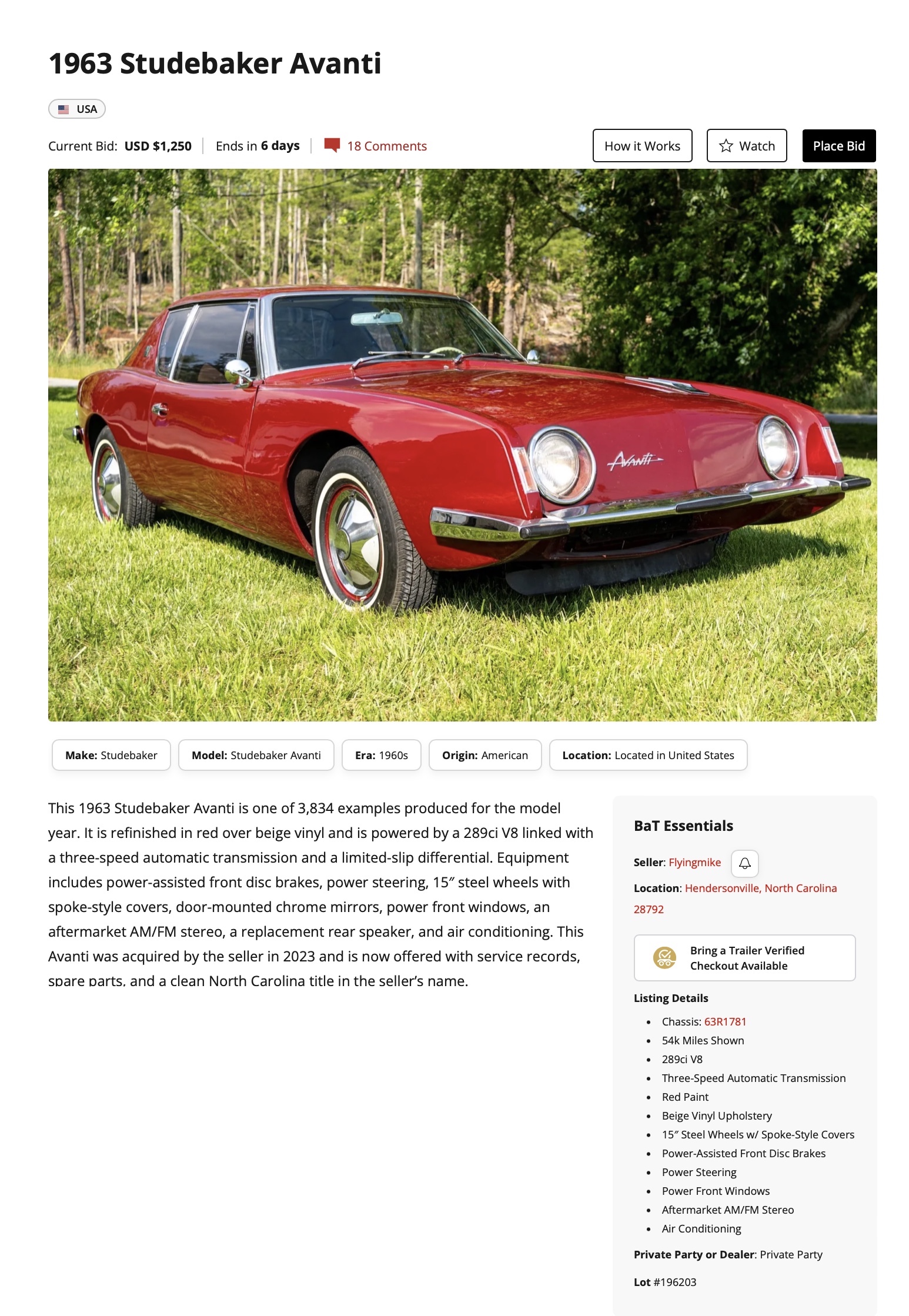Select the USA country chip
Screen dimensions: 909x1316
click(x=77, y=109)
